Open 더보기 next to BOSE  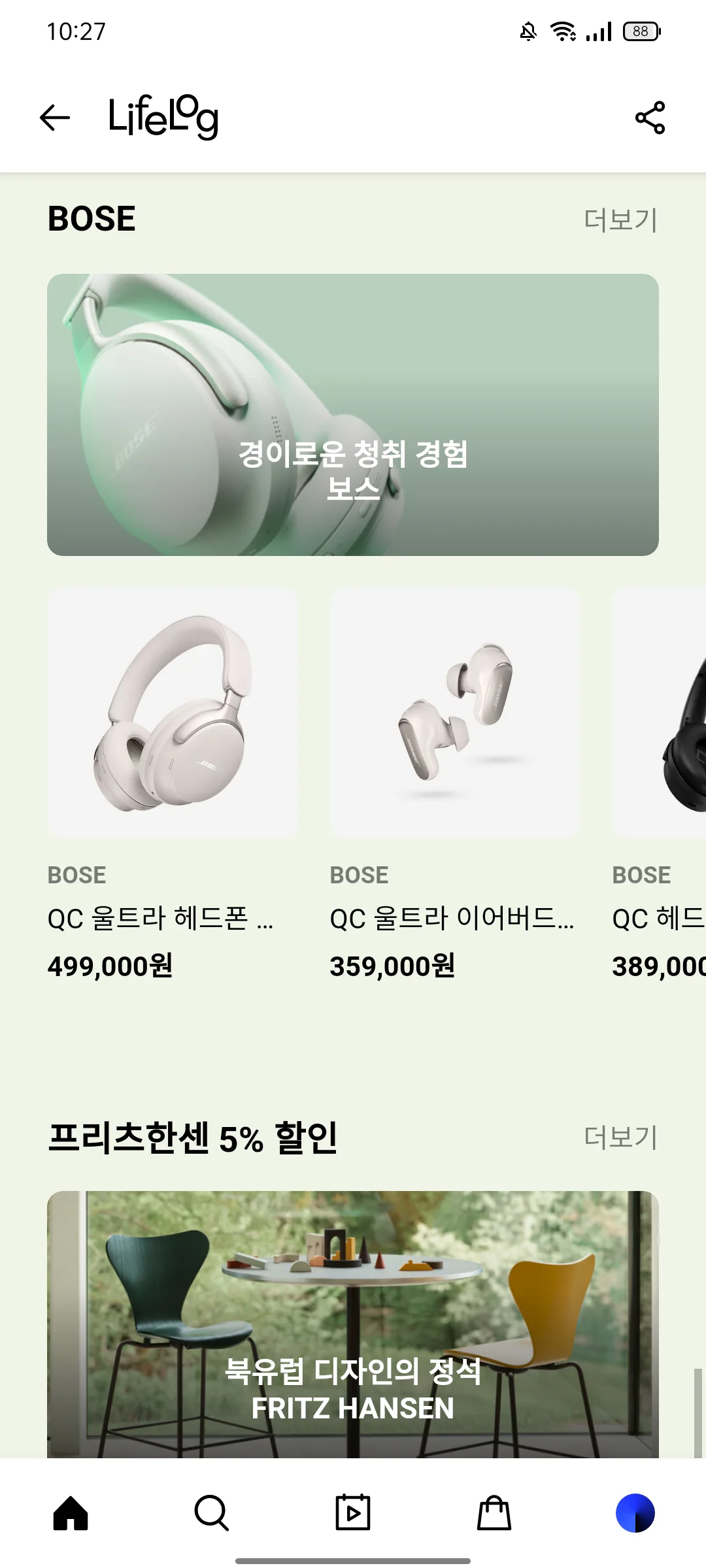[x=620, y=220]
